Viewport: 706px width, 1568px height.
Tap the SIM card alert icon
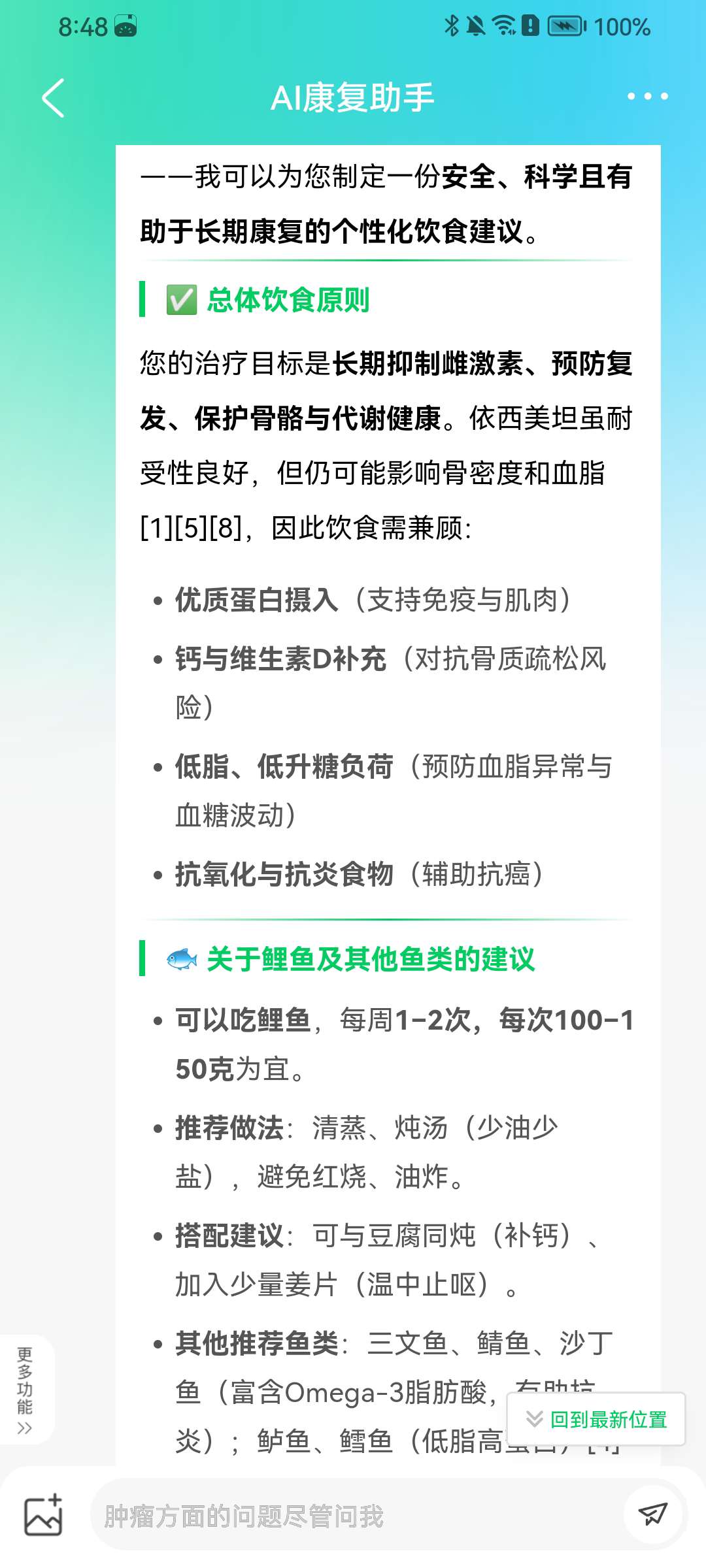click(531, 25)
